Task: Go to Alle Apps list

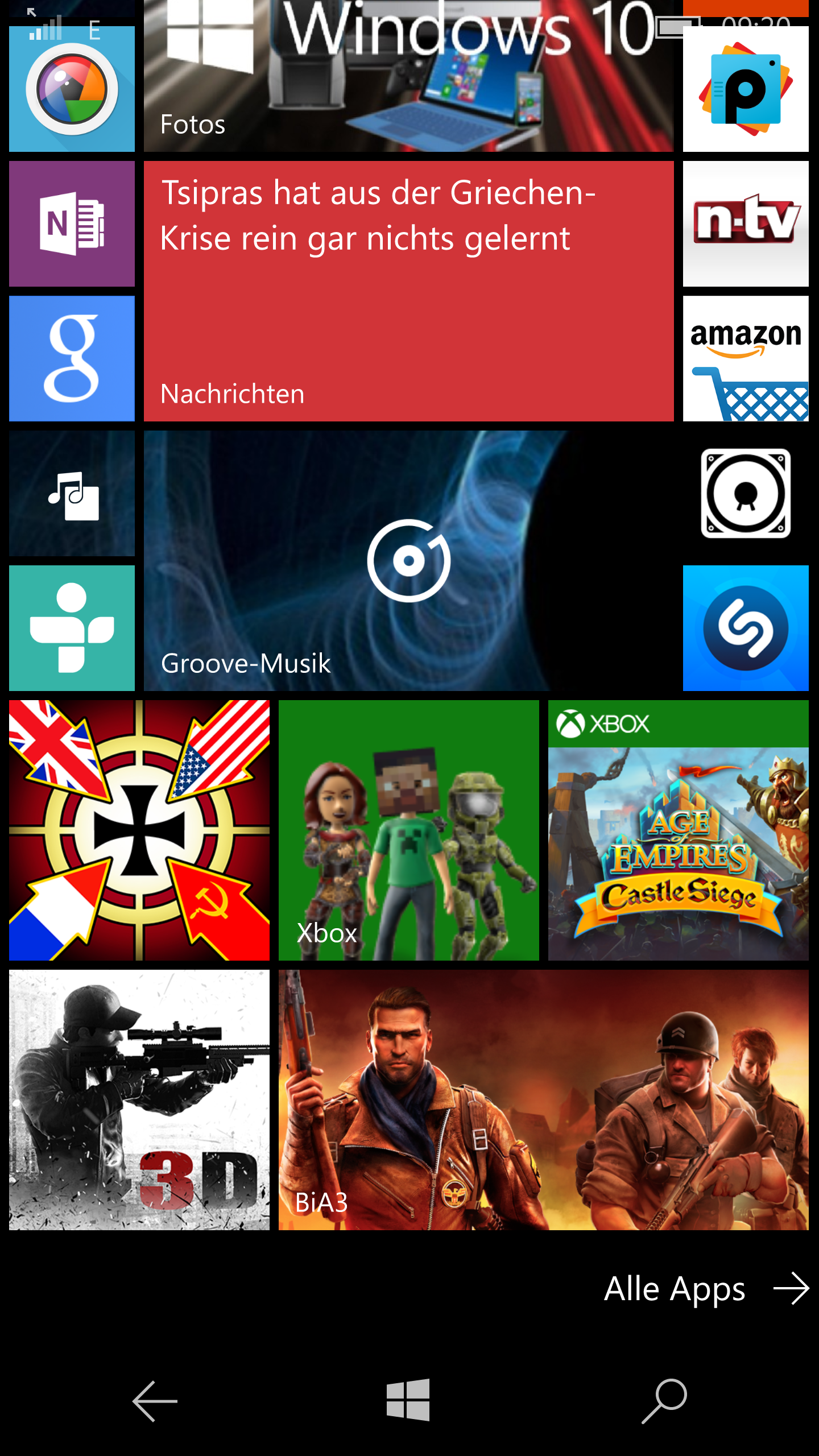Action: pyautogui.click(x=706, y=1288)
